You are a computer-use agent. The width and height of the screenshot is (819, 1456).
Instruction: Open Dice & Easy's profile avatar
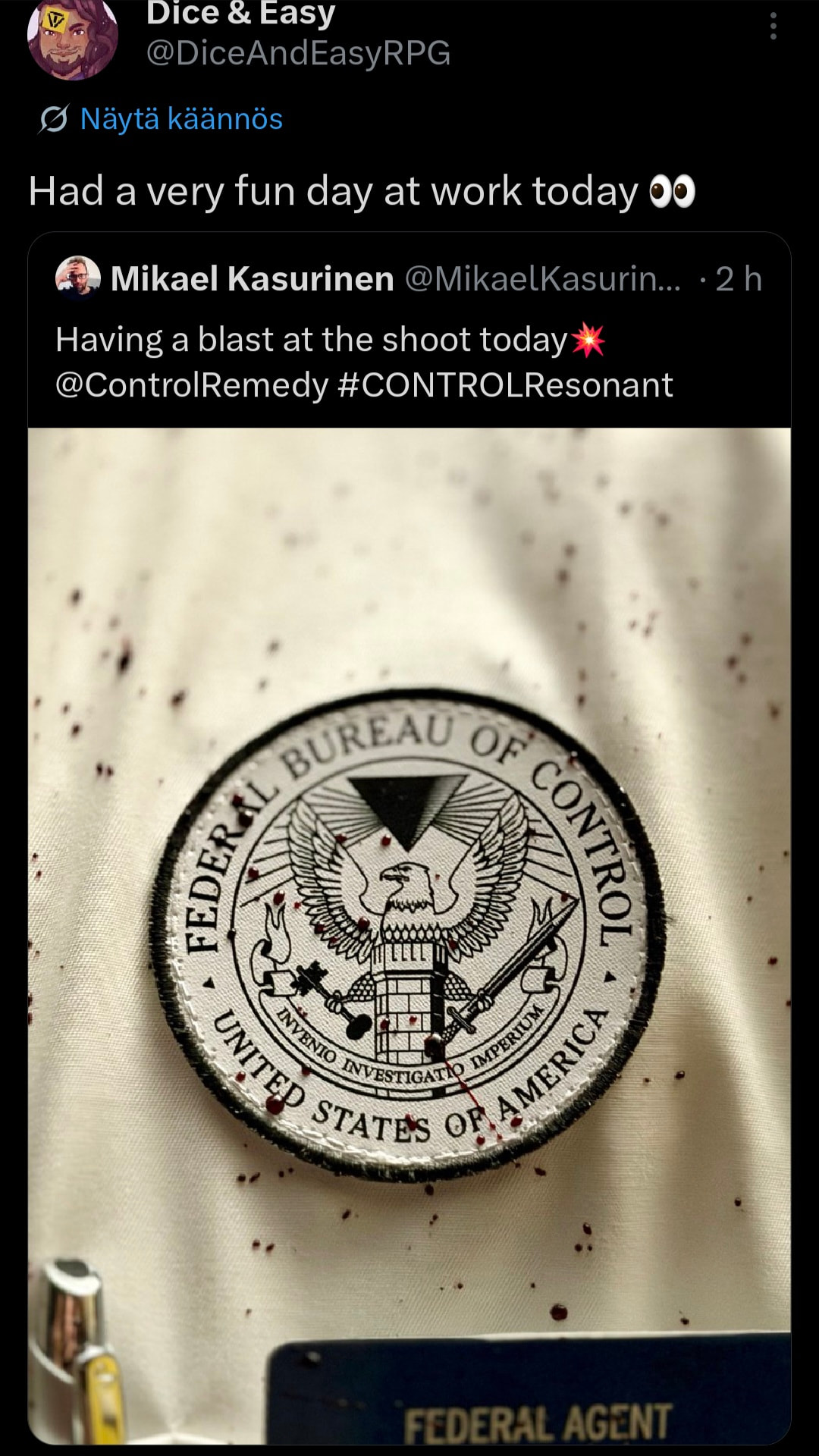click(x=73, y=38)
